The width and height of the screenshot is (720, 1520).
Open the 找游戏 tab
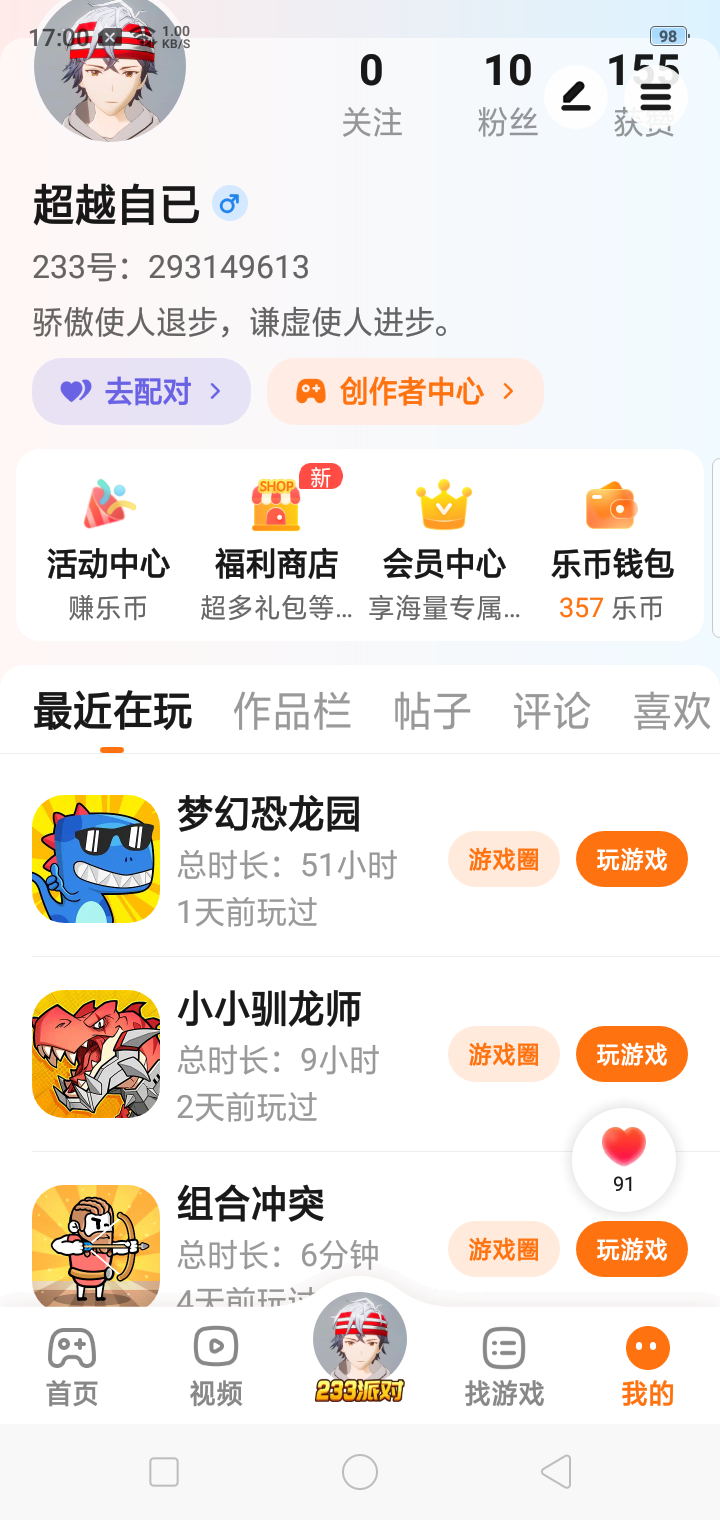tap(504, 1366)
